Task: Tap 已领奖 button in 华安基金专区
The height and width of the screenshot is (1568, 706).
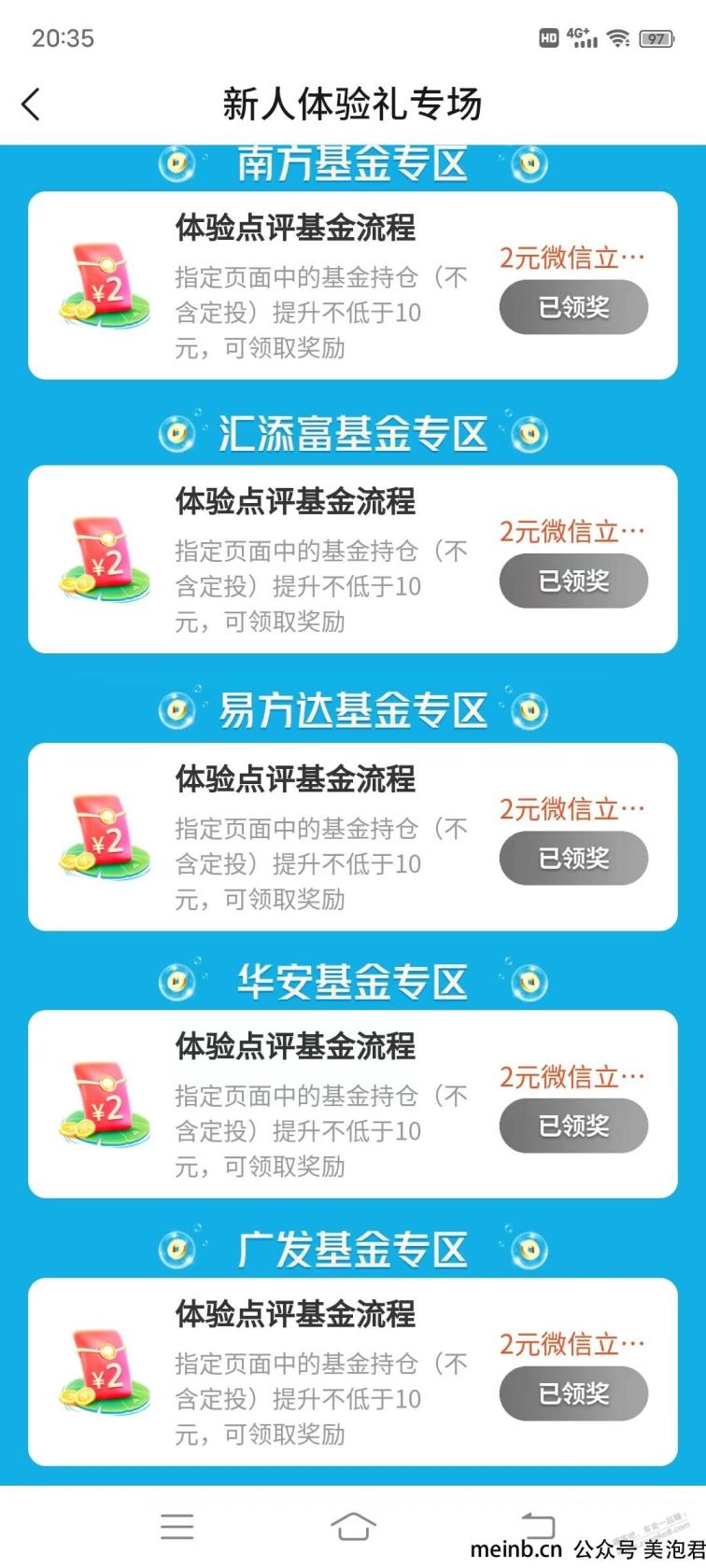Action: coord(573,1126)
